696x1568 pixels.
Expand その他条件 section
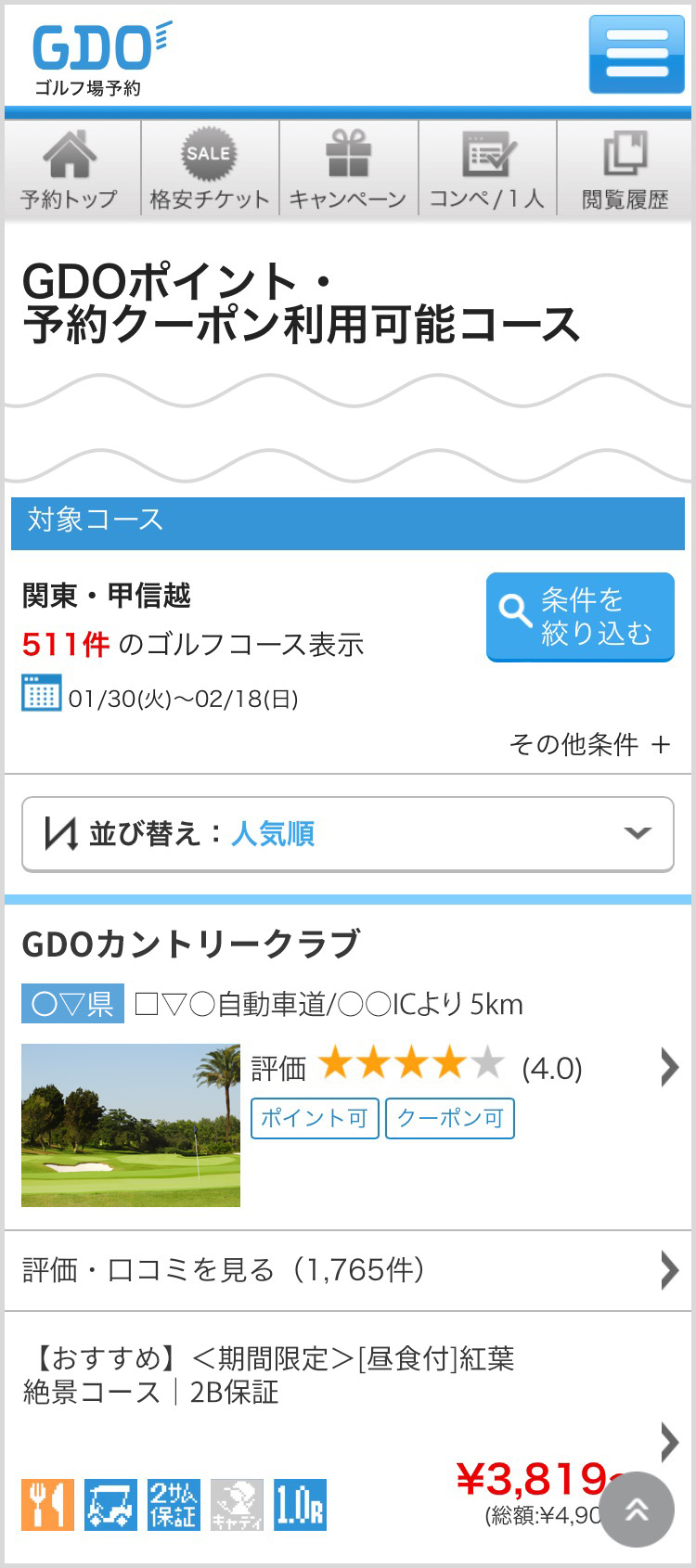point(589,744)
